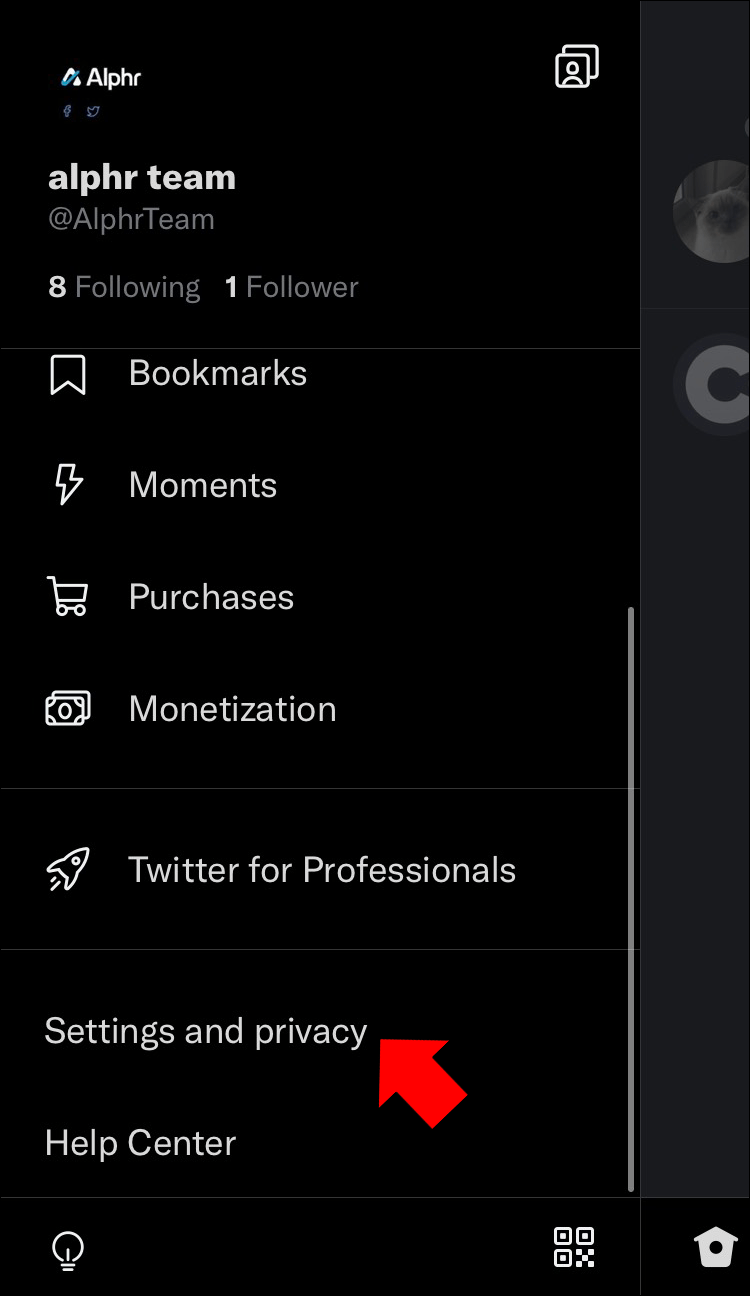750x1296 pixels.
Task: Select the Bookmarks icon
Action: (x=67, y=373)
